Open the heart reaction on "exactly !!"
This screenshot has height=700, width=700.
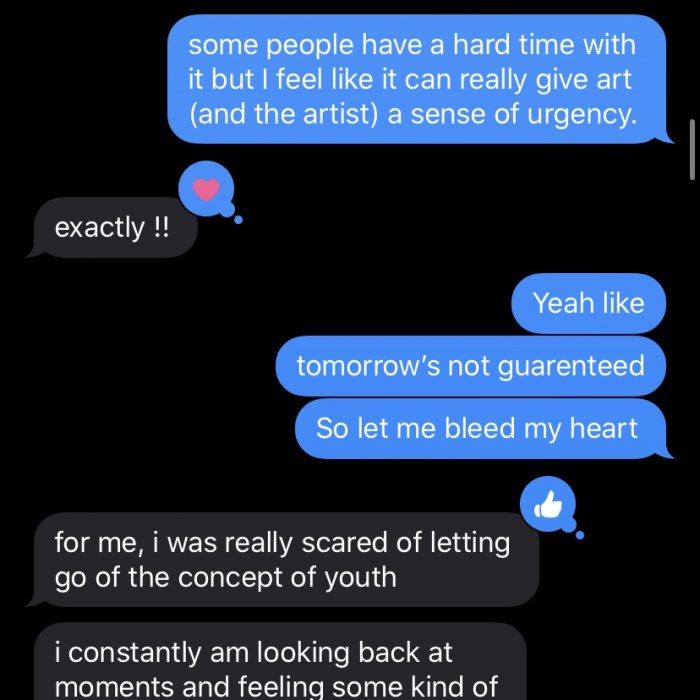(206, 190)
